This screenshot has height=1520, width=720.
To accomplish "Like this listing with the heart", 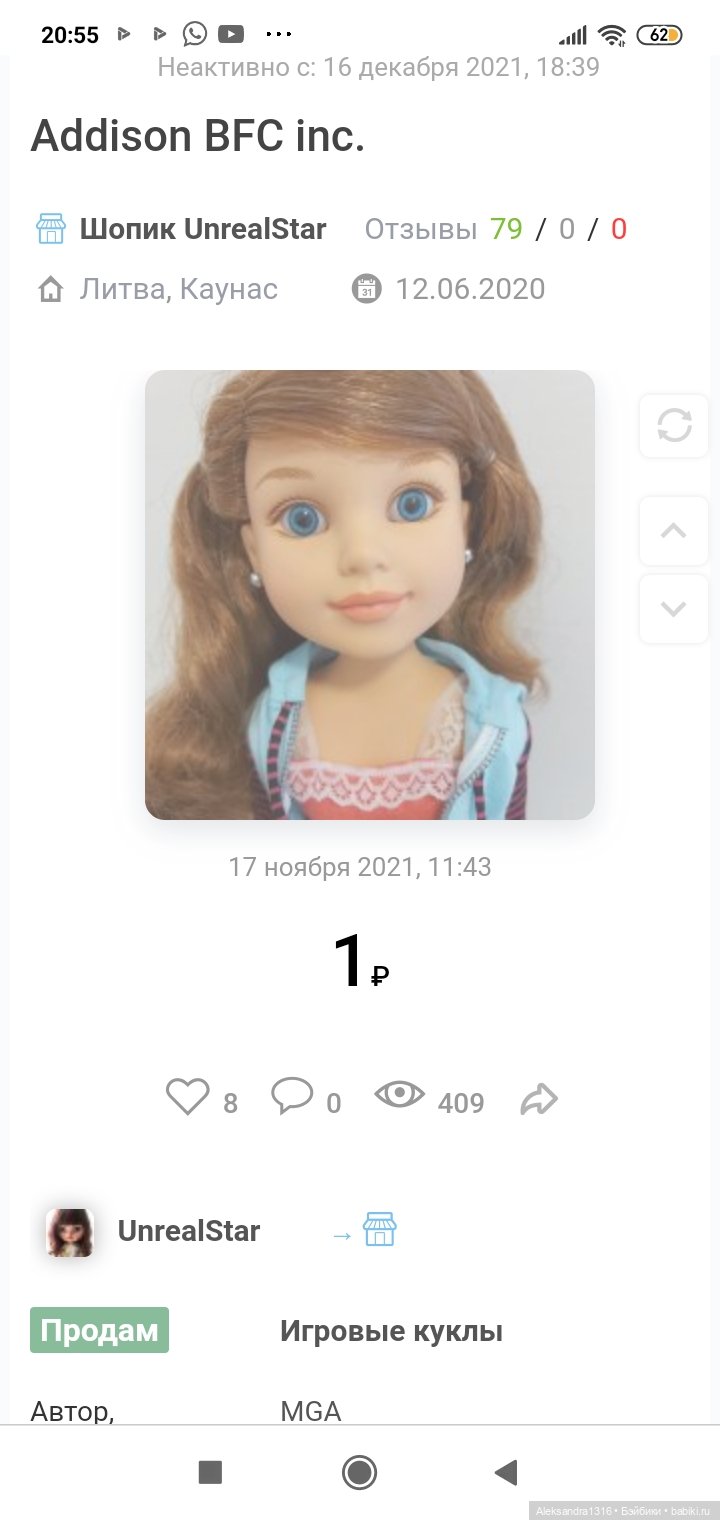I will [x=187, y=1098].
